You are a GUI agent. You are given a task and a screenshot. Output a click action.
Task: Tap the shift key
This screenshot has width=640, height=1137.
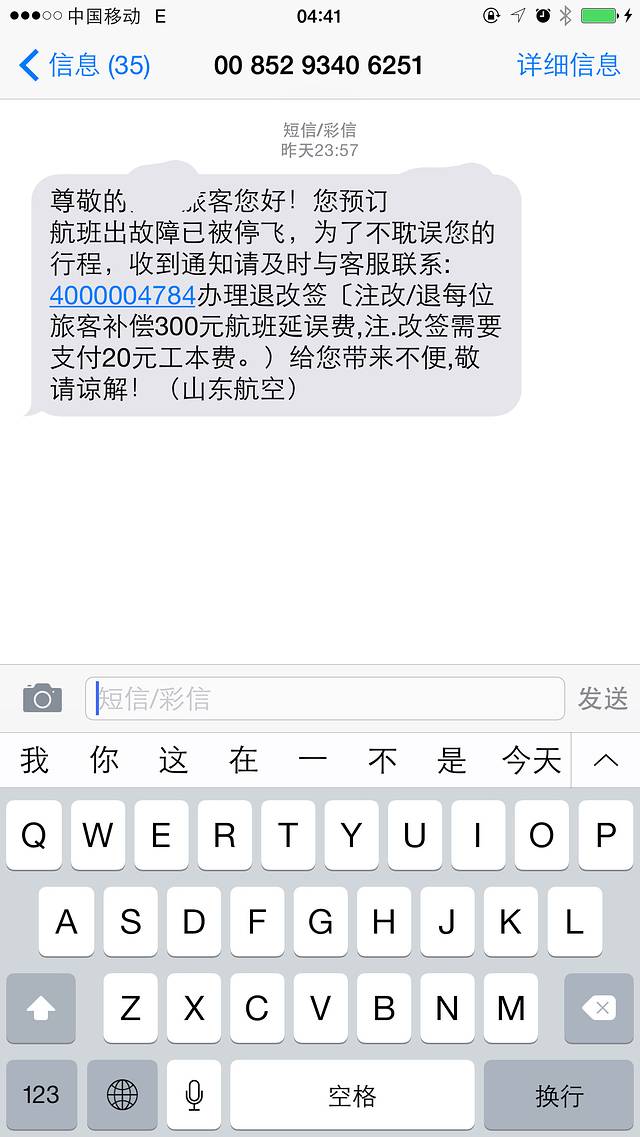[x=41, y=1008]
